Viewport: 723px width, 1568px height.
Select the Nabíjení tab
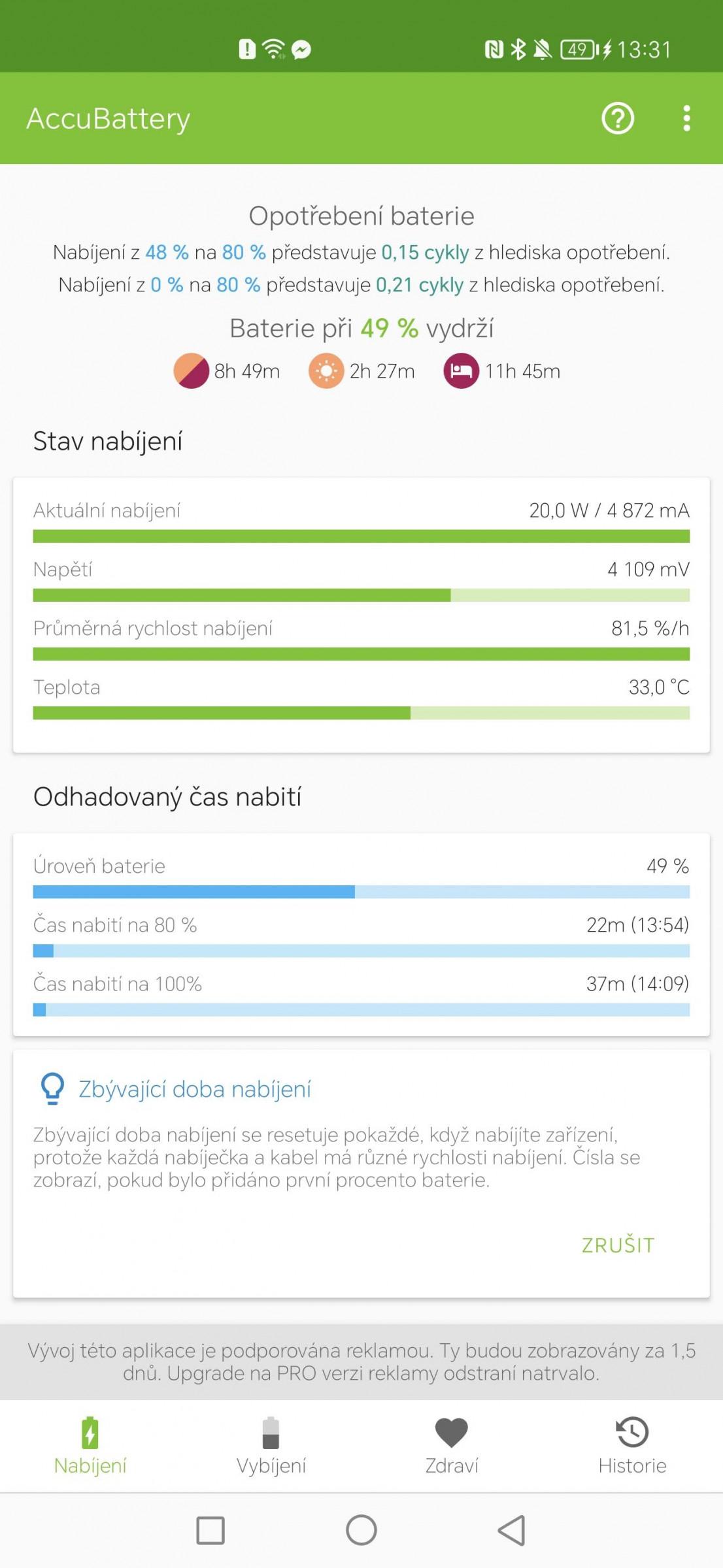[x=90, y=1446]
